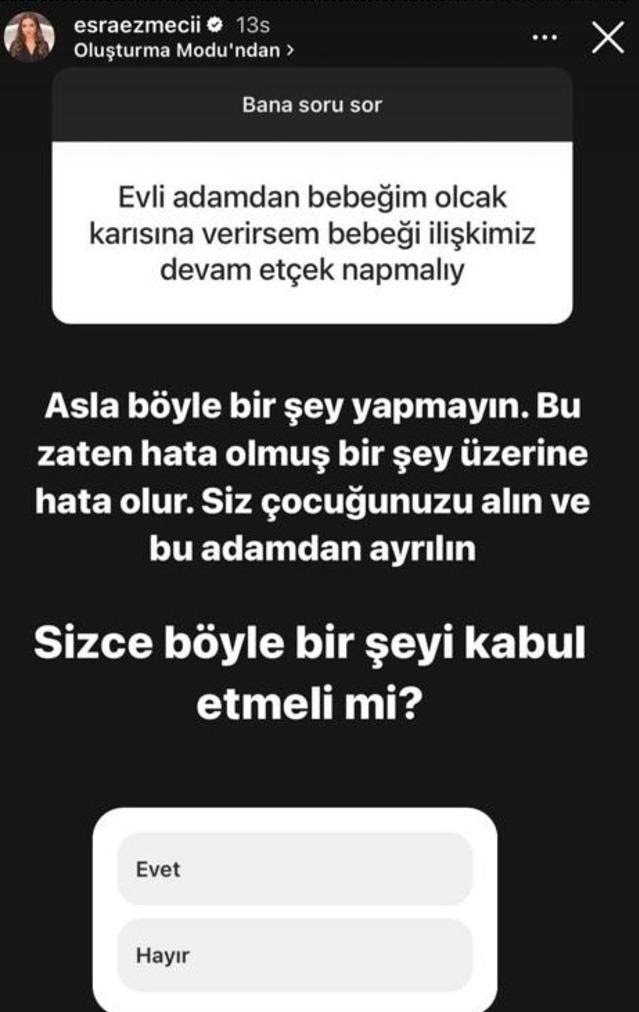This screenshot has width=639, height=1012.
Task: Open esraezmecii's profile picture
Action: pos(29,37)
